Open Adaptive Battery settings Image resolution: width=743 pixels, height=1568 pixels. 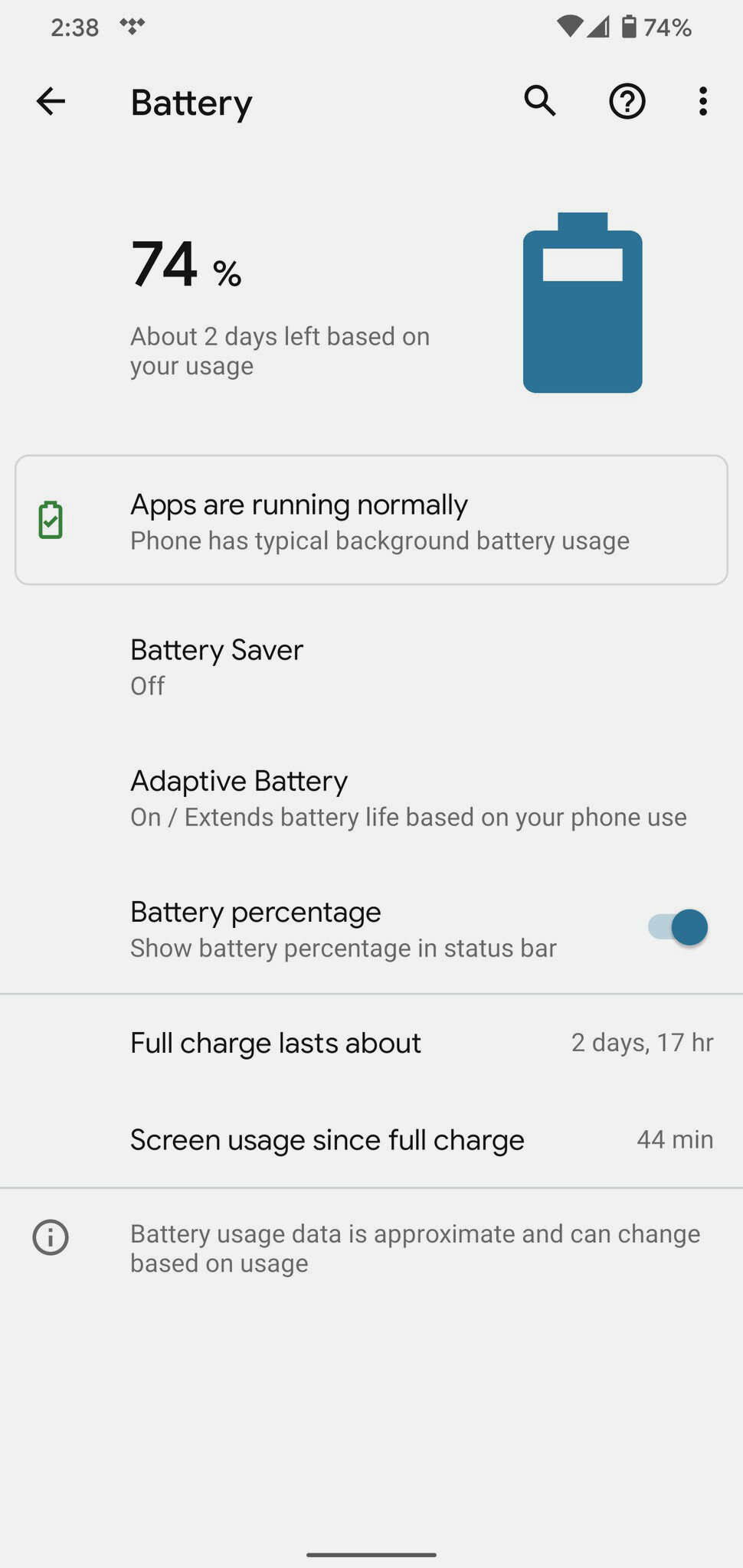tap(371, 798)
